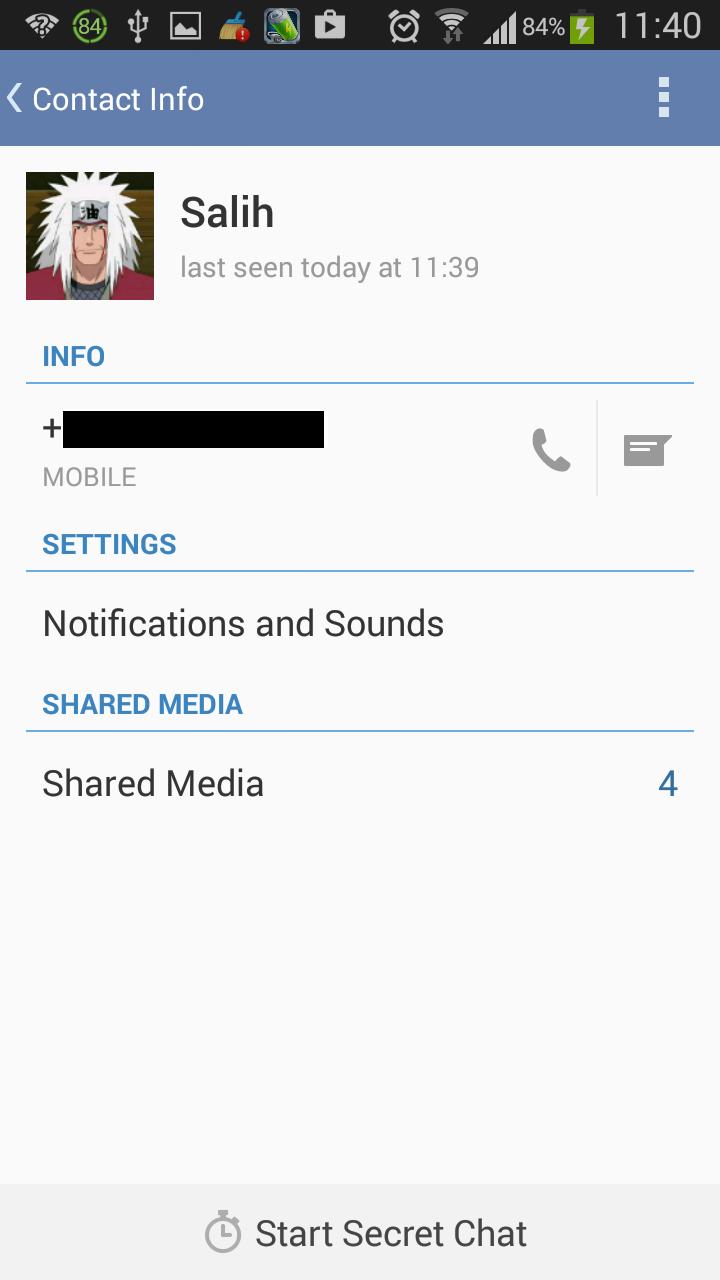Viewport: 720px width, 1280px height.
Task: Call Salih's mobile number
Action: click(x=551, y=450)
